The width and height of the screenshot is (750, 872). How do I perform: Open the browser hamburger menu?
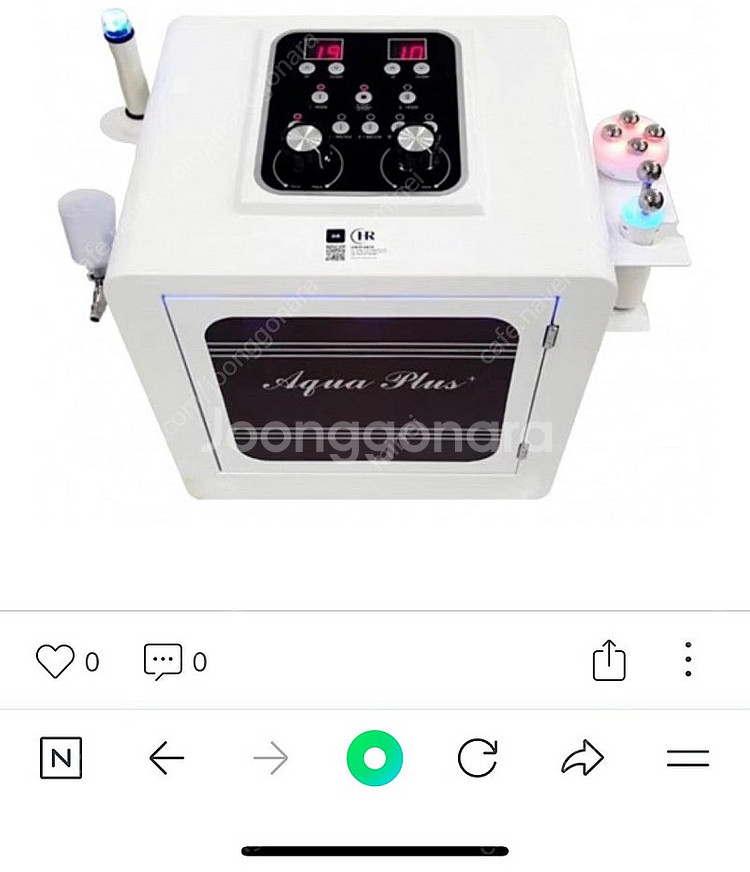(x=688, y=759)
